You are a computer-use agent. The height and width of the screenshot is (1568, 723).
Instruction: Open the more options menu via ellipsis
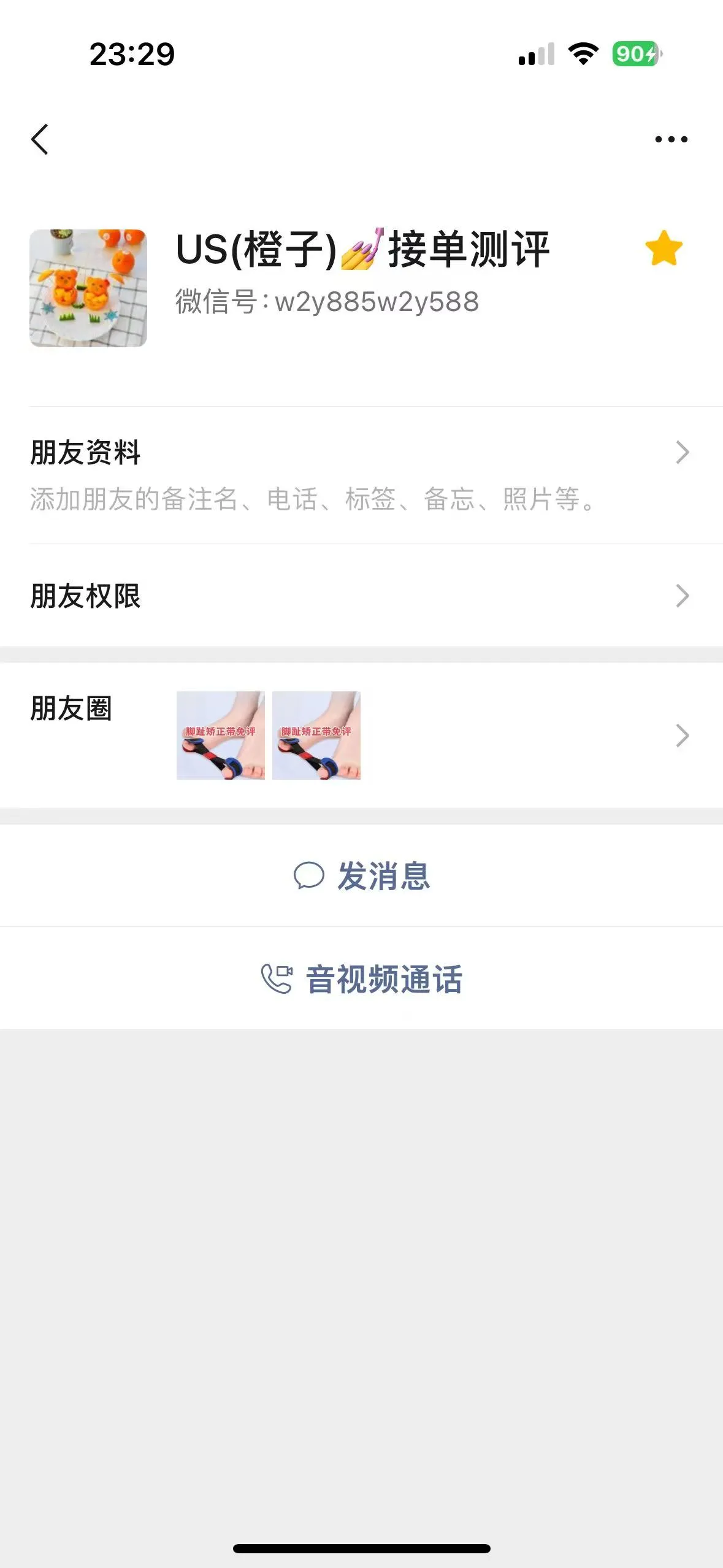(670, 139)
